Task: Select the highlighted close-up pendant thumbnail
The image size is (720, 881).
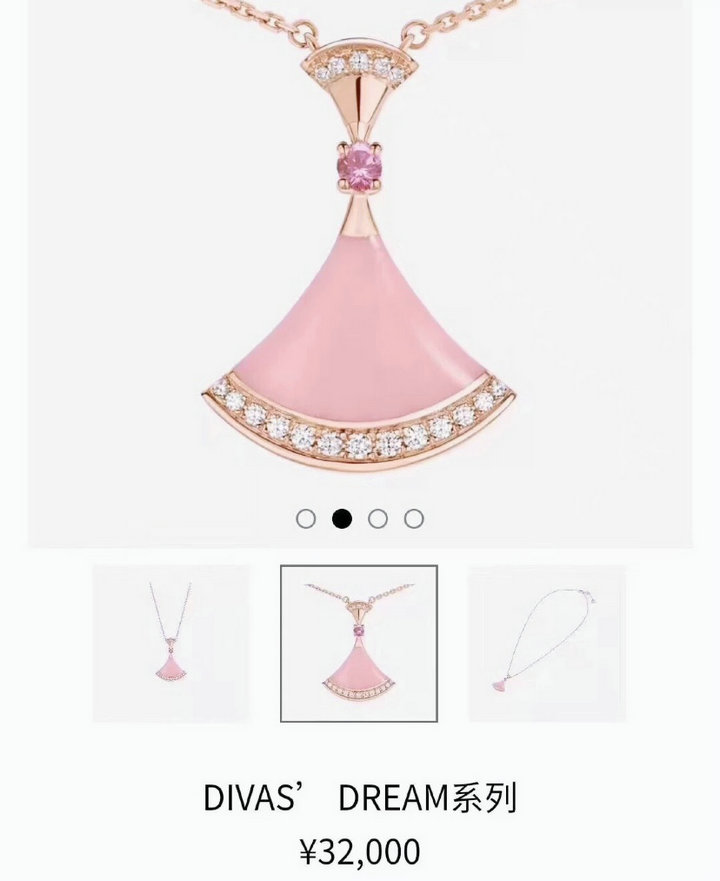Action: (359, 643)
